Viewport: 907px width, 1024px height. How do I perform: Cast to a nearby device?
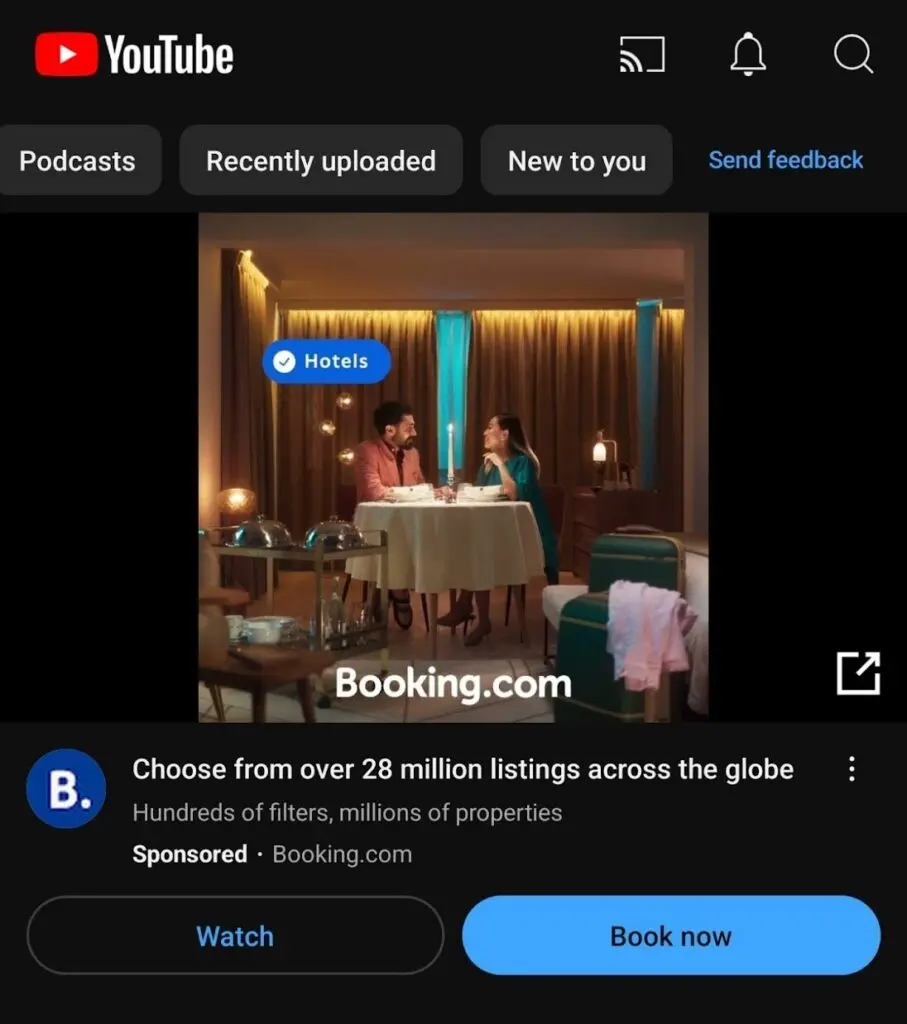[x=642, y=55]
